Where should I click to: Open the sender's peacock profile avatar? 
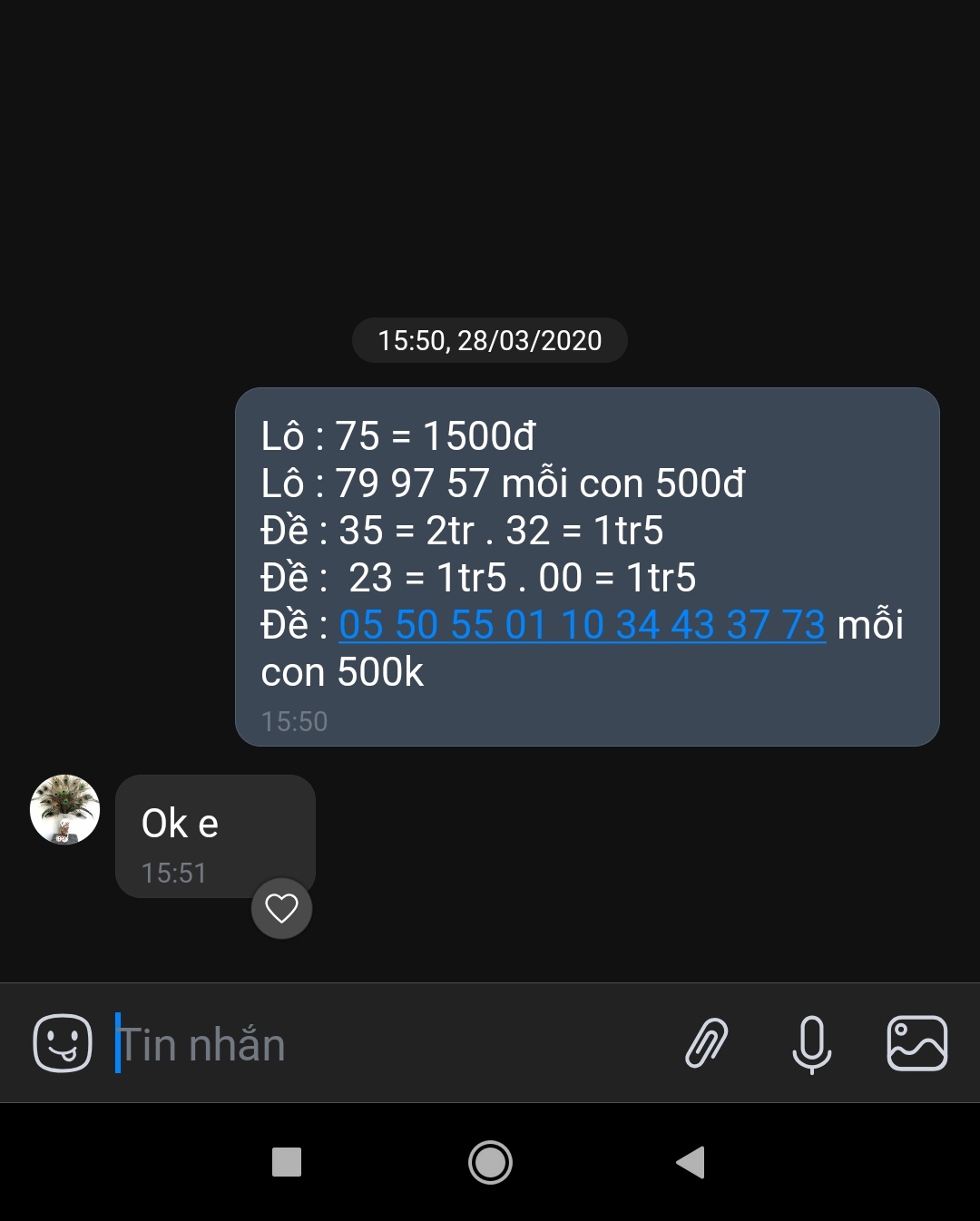[64, 809]
